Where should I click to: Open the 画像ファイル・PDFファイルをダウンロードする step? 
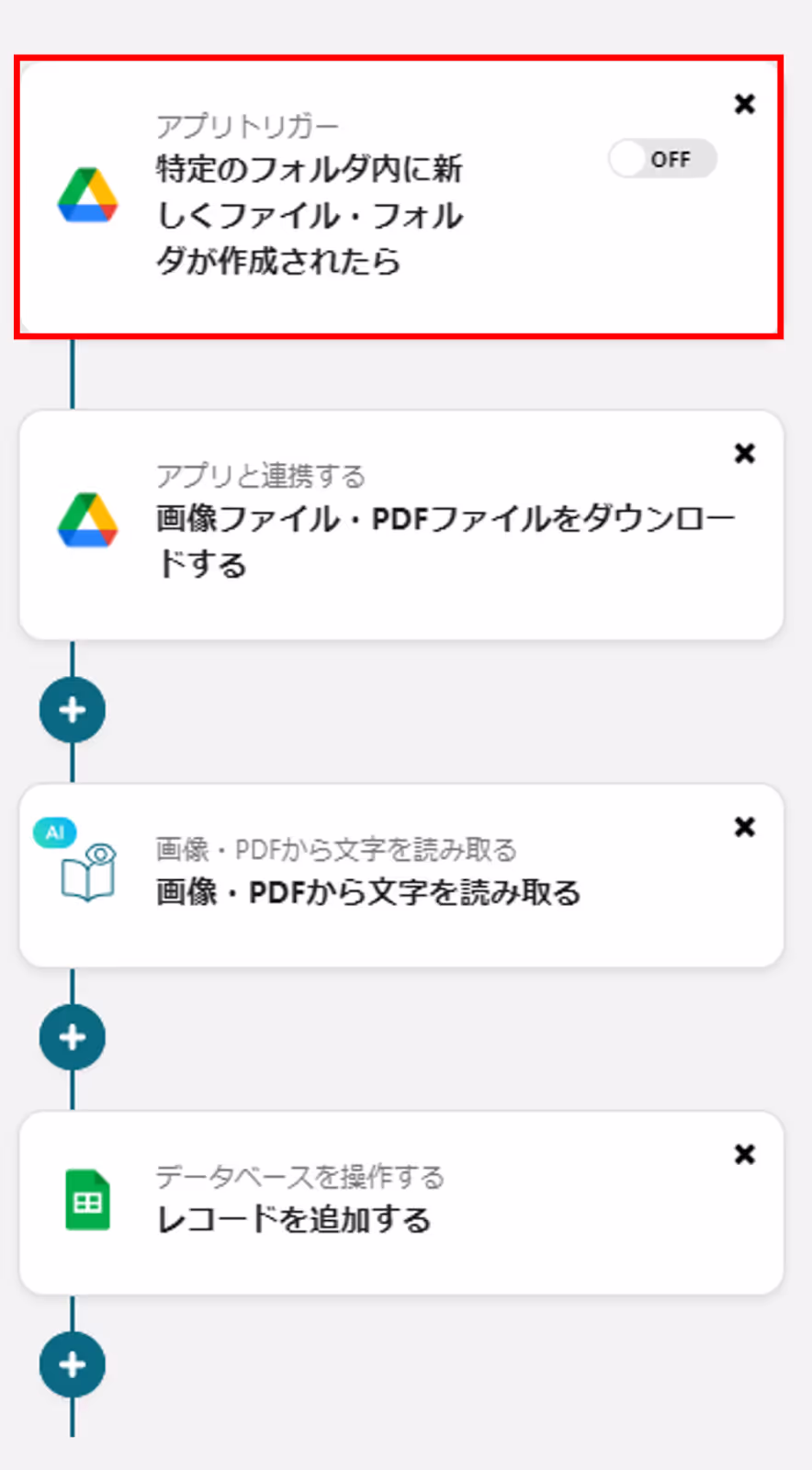(401, 525)
